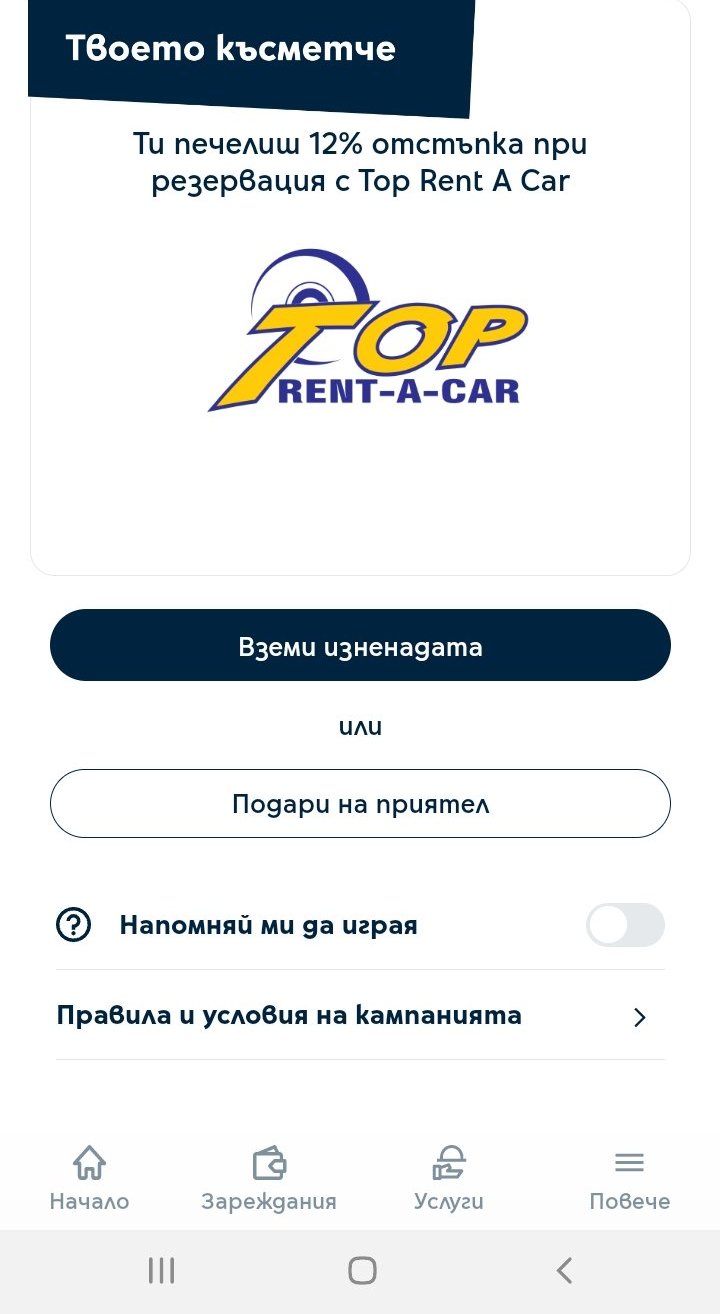Open the "Услуги" tab
The image size is (720, 1314).
click(449, 1178)
